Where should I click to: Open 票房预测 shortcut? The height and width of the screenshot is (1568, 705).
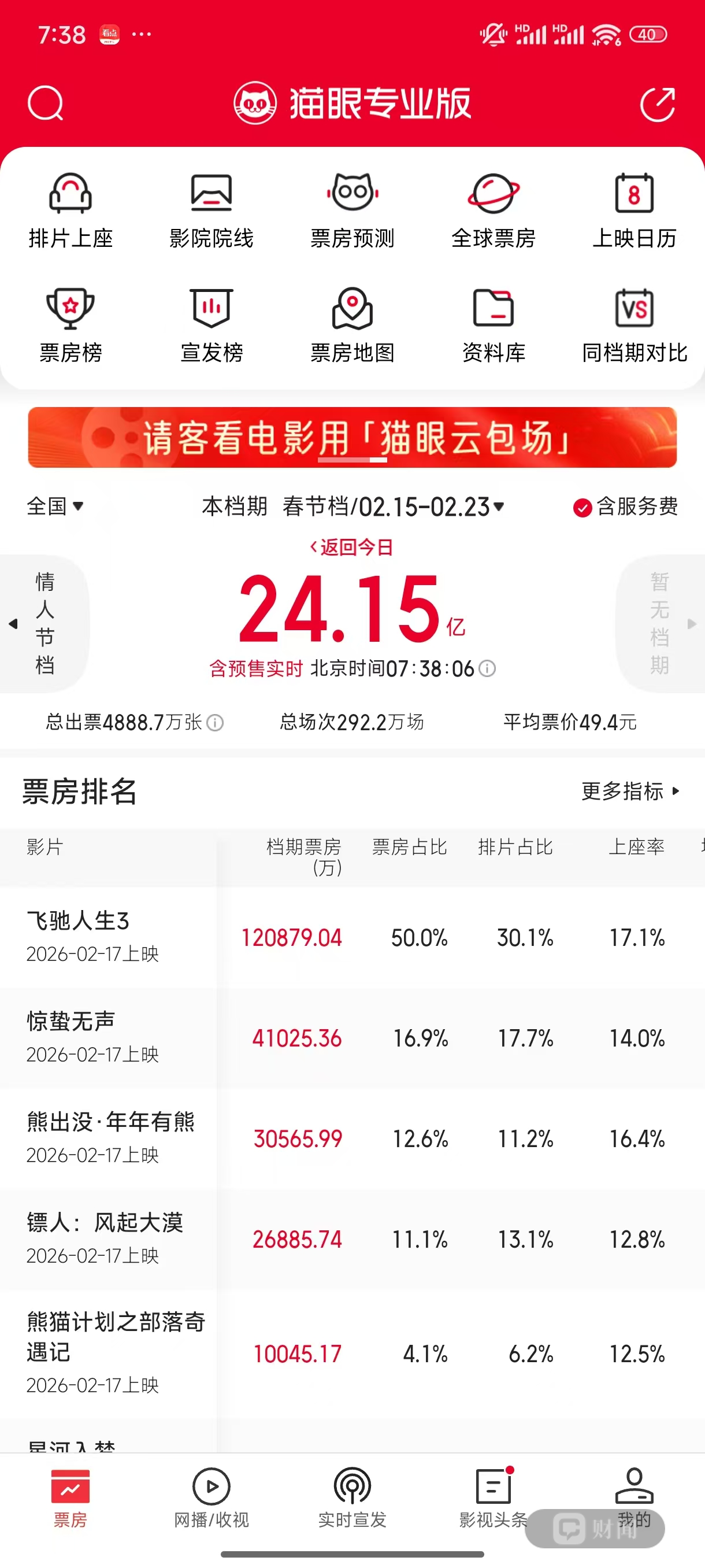point(352,210)
